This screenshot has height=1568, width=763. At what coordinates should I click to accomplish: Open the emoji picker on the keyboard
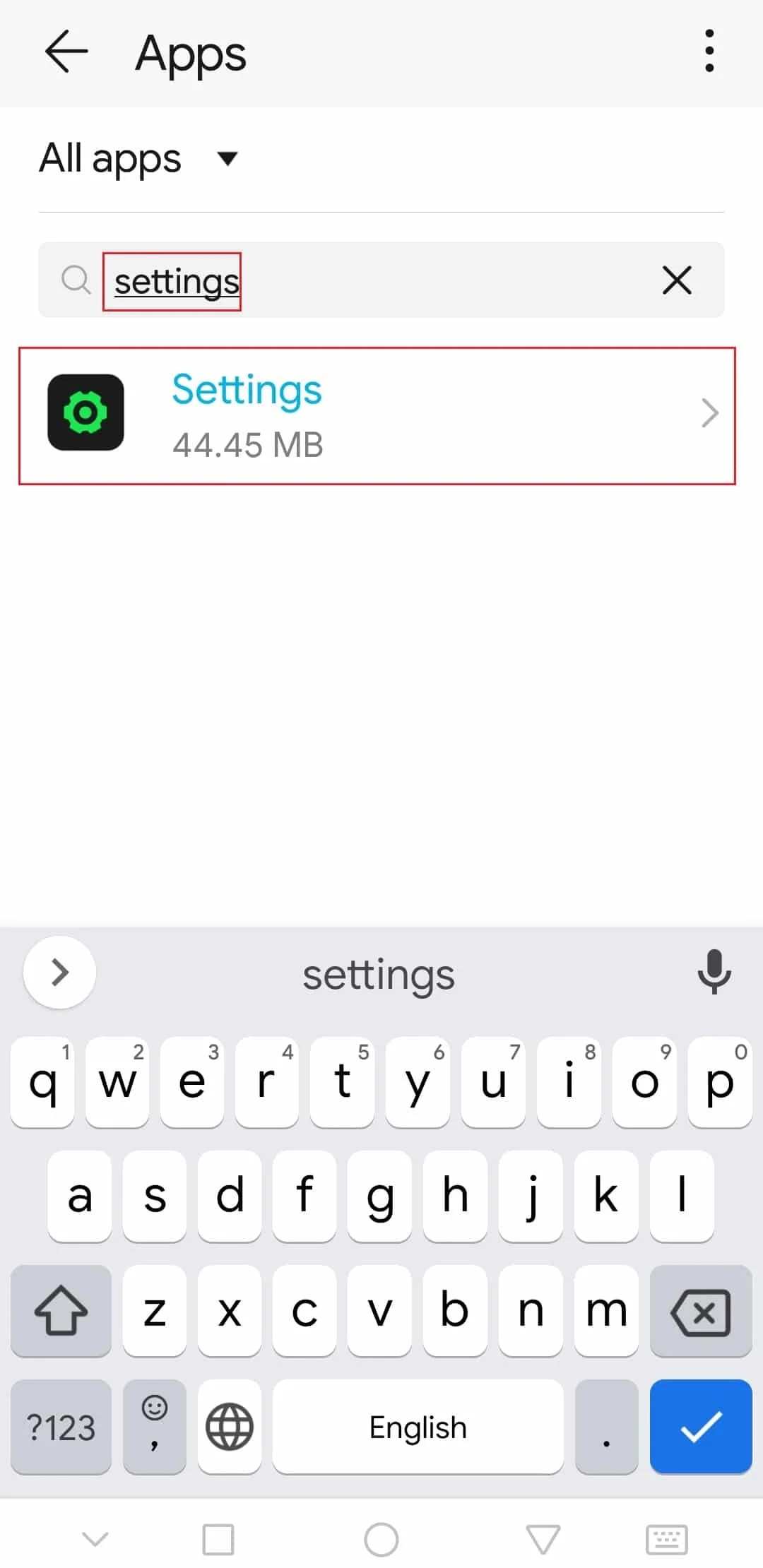click(x=154, y=1427)
